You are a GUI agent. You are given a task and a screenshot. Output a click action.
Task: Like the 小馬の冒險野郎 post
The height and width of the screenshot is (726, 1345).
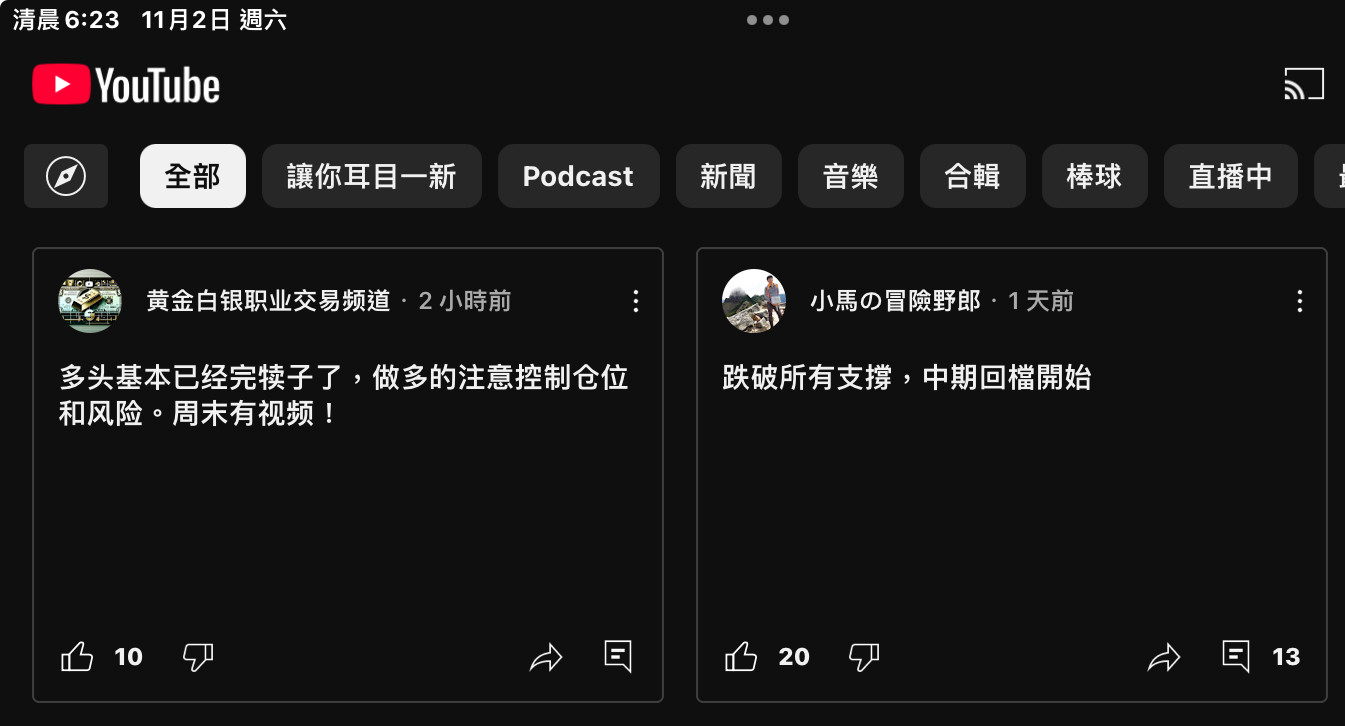741,657
